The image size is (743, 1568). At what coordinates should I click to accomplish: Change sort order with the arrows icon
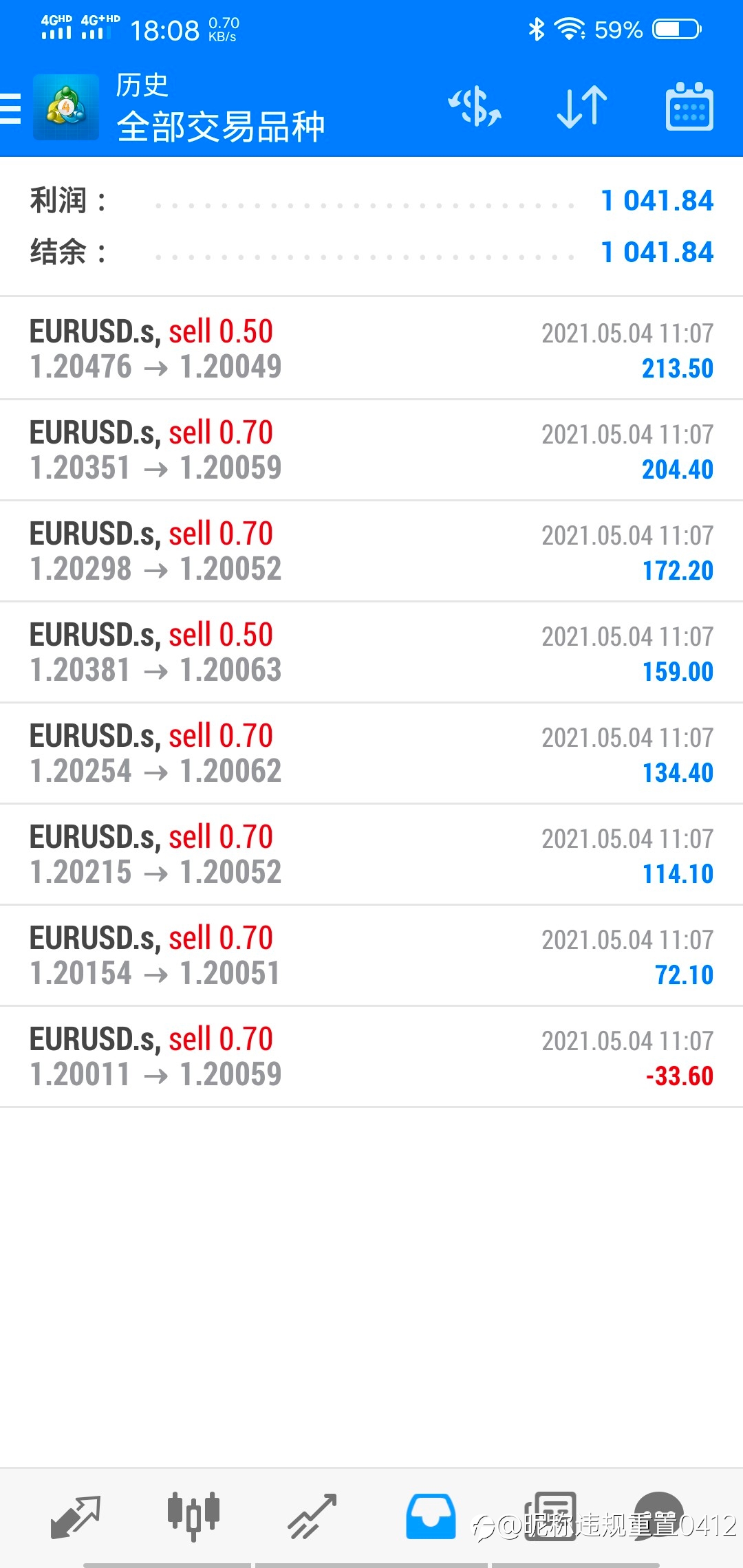(x=582, y=107)
